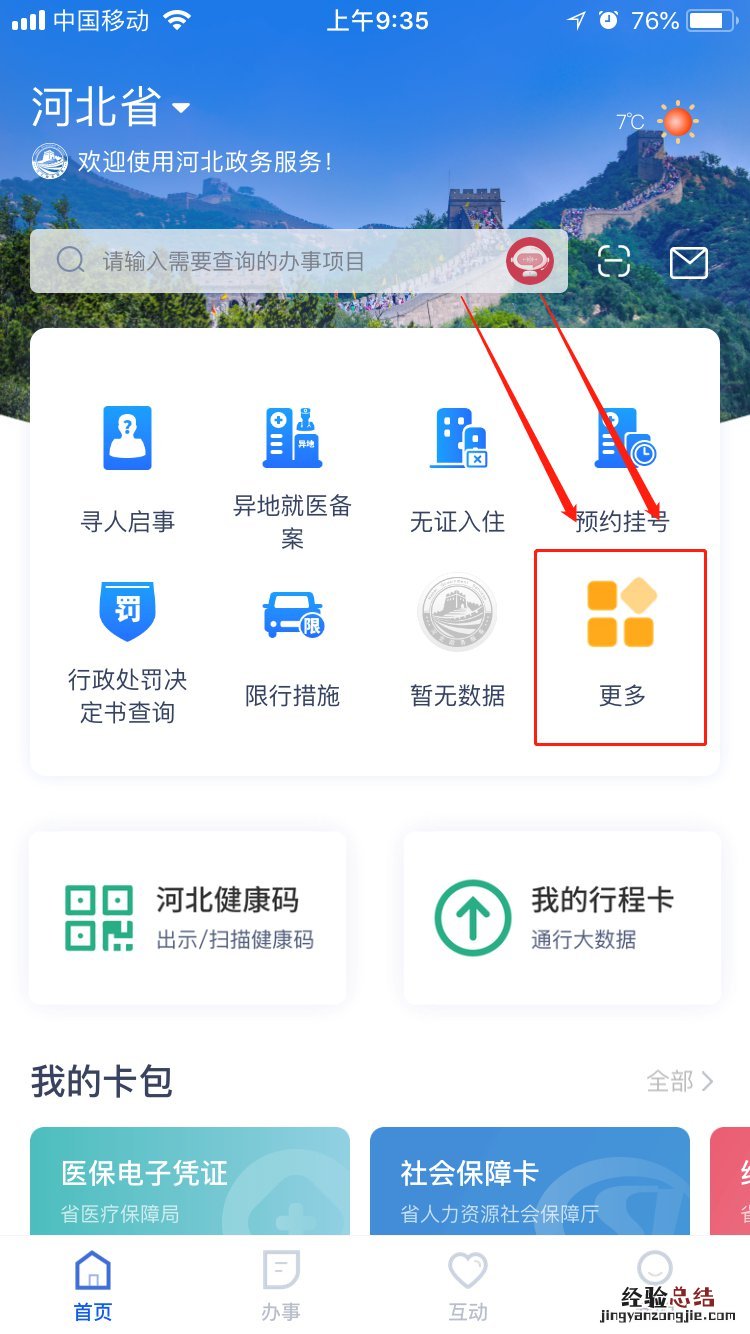The image size is (750, 1334).
Task: View 全部 cards in 我的卡包
Action: pyautogui.click(x=680, y=1081)
